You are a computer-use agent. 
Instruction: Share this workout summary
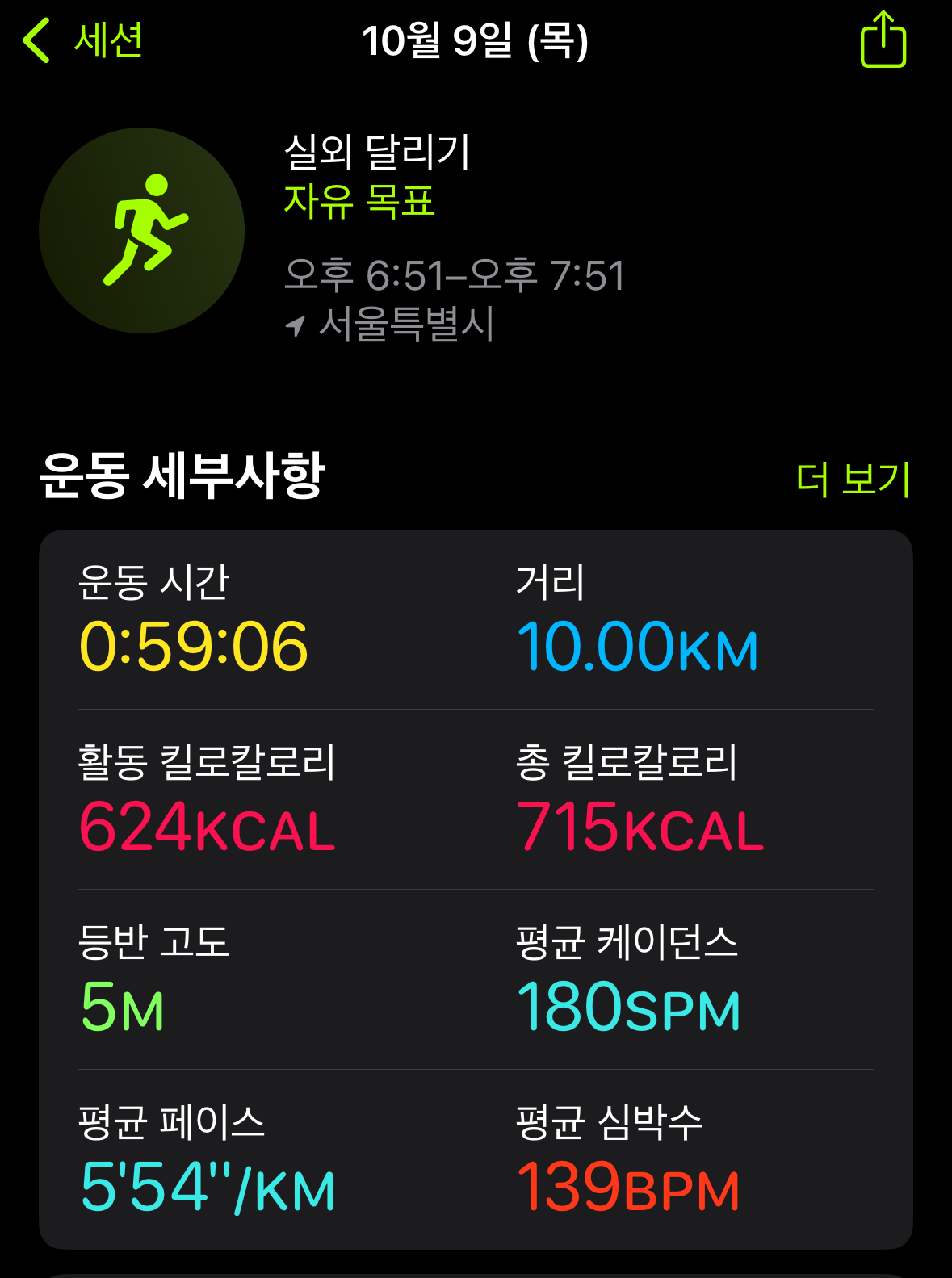pyautogui.click(x=883, y=40)
